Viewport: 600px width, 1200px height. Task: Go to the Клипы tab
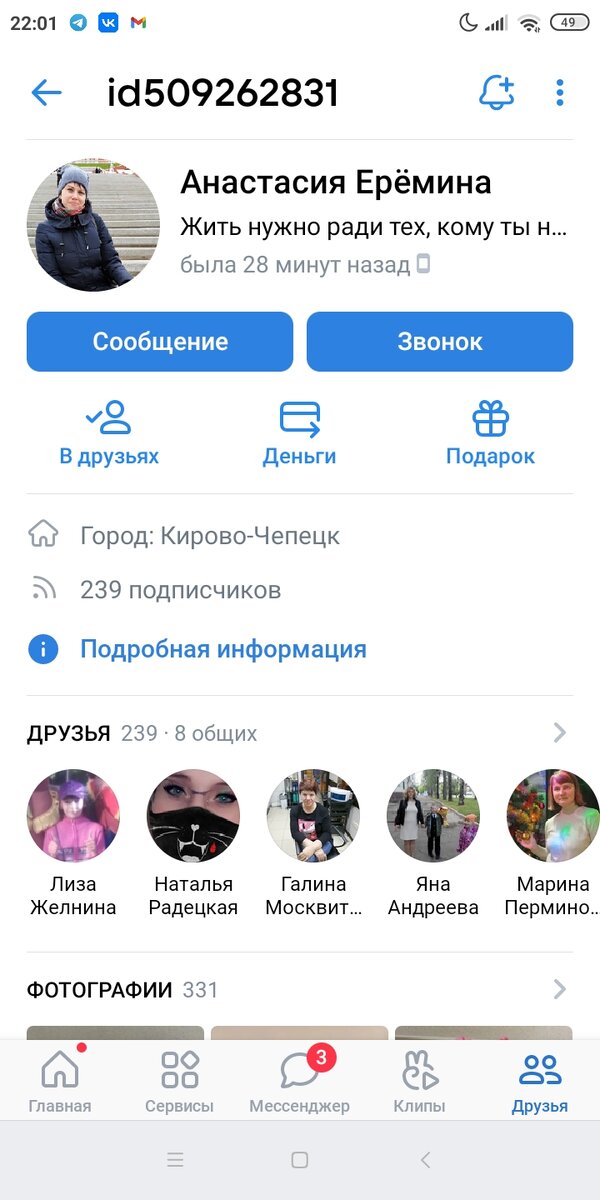coord(420,1080)
